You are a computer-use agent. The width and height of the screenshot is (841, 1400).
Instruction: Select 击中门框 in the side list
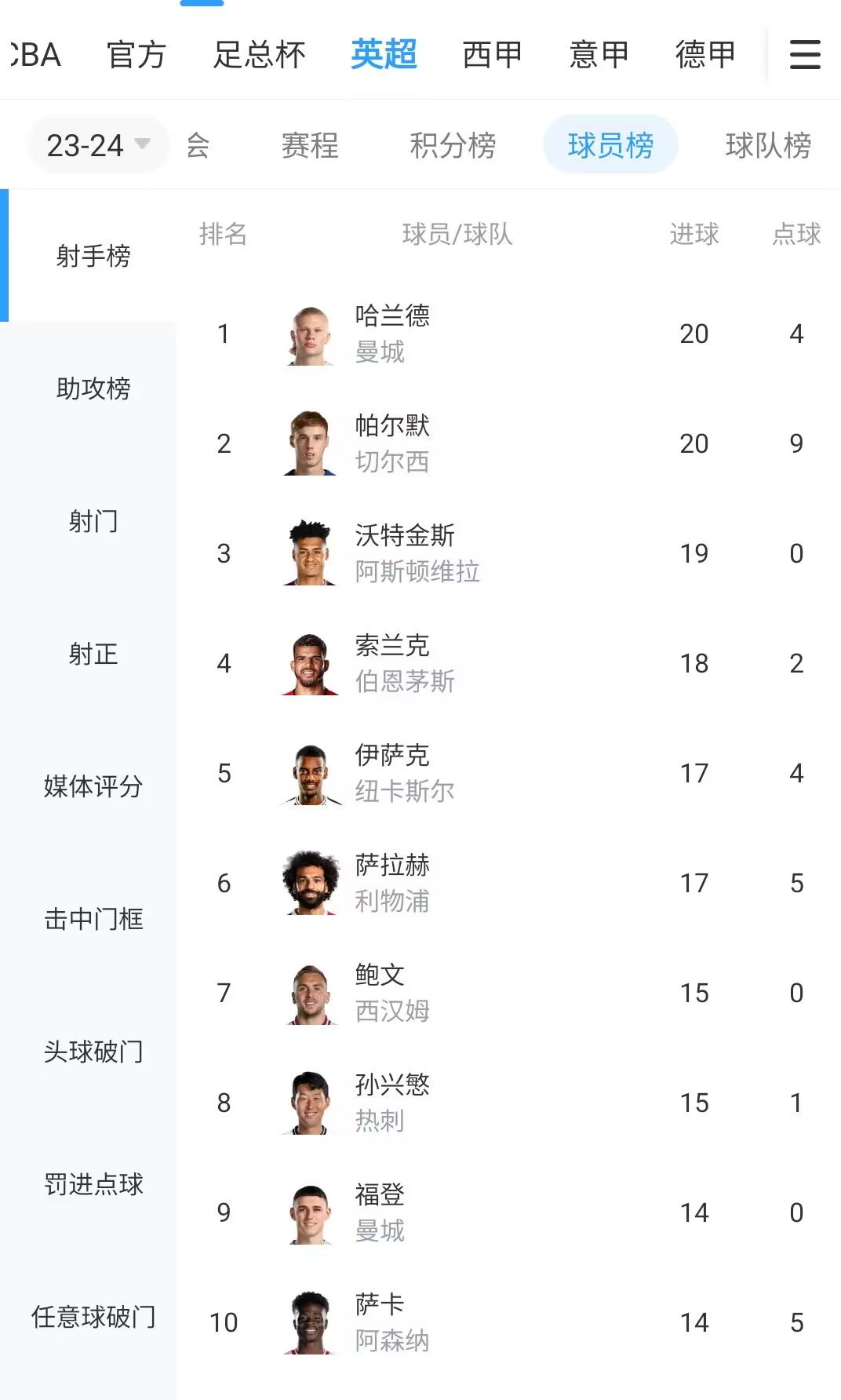(x=93, y=919)
